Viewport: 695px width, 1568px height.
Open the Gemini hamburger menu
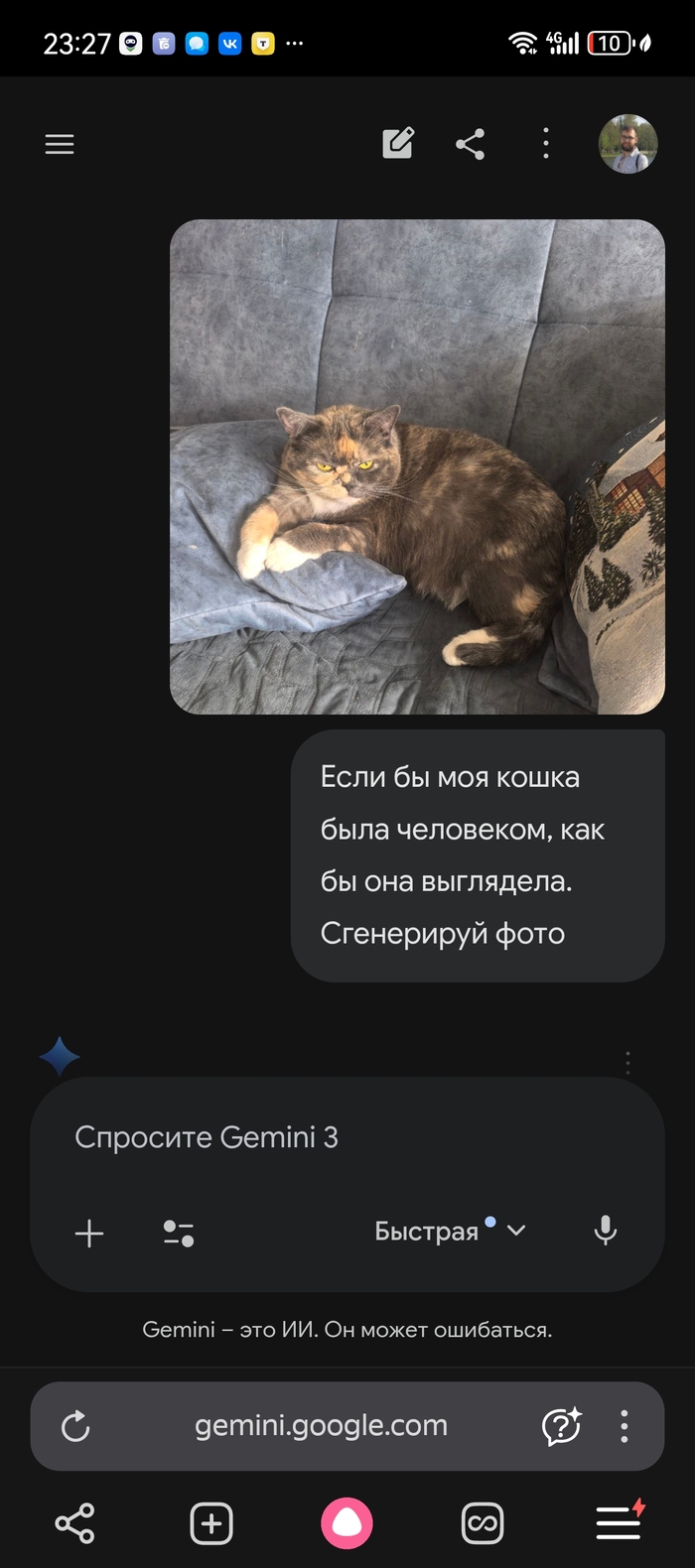(x=60, y=145)
